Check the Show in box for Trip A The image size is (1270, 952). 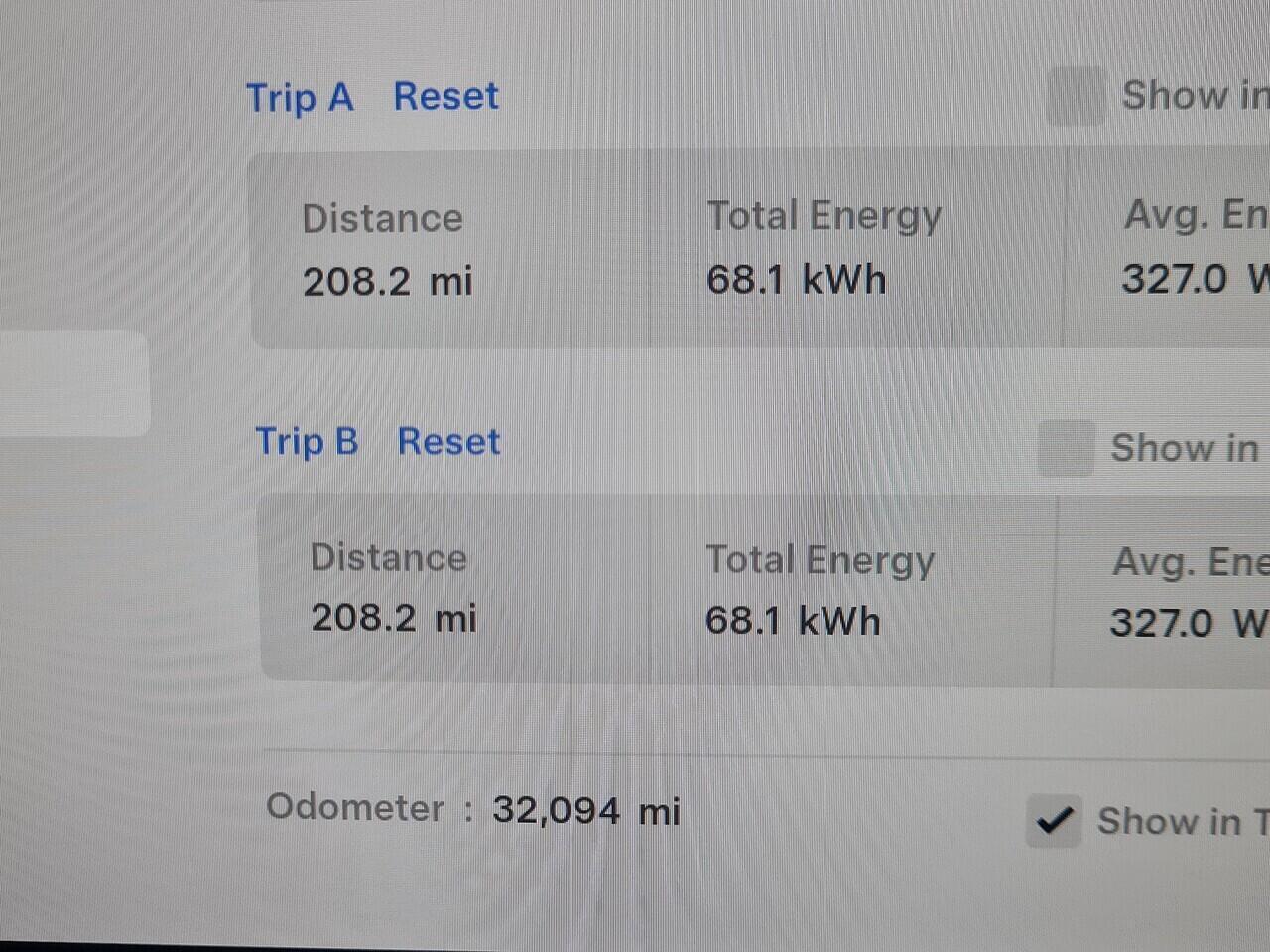1077,96
